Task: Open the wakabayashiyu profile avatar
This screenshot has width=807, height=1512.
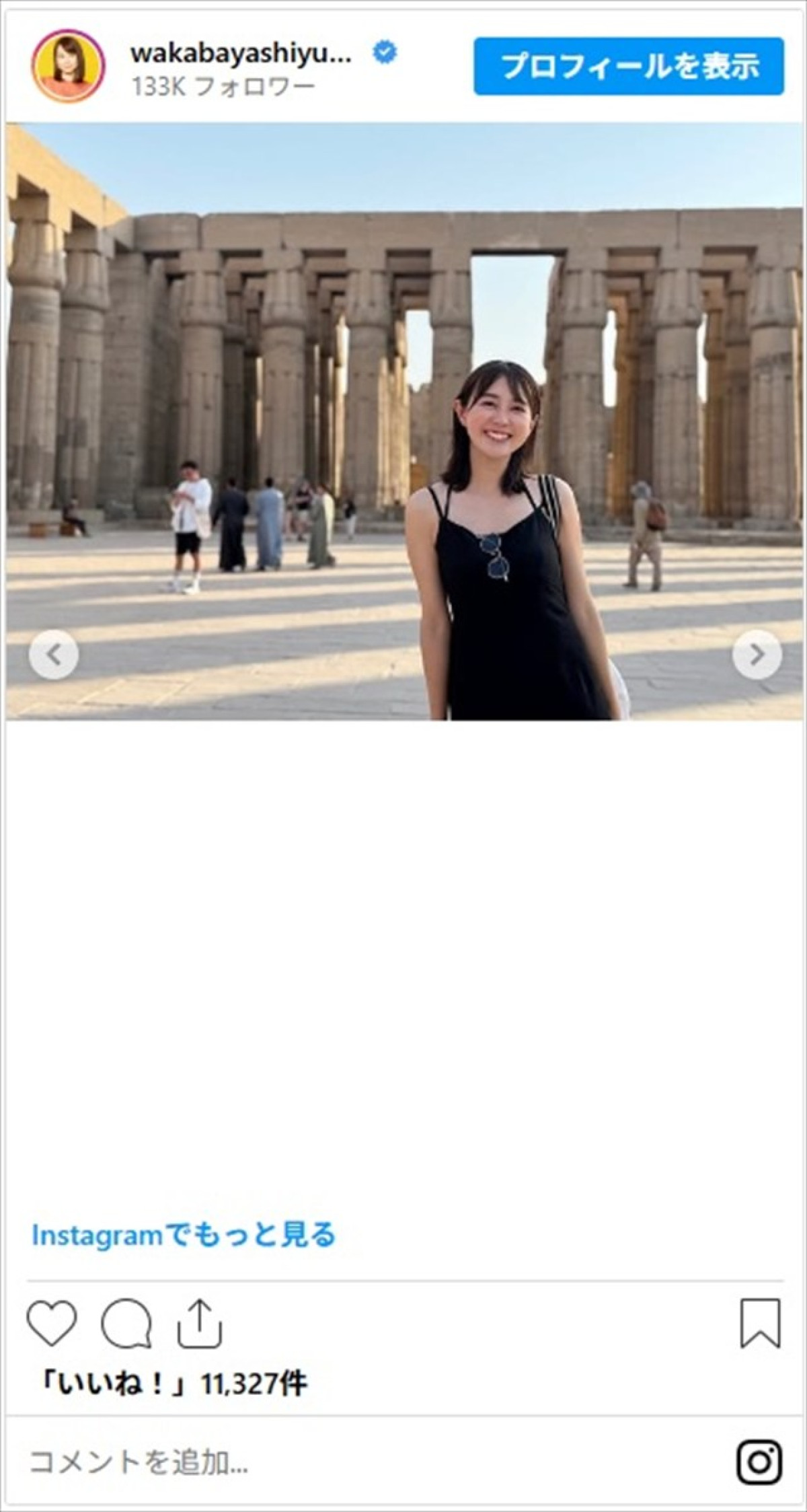Action: [x=68, y=66]
